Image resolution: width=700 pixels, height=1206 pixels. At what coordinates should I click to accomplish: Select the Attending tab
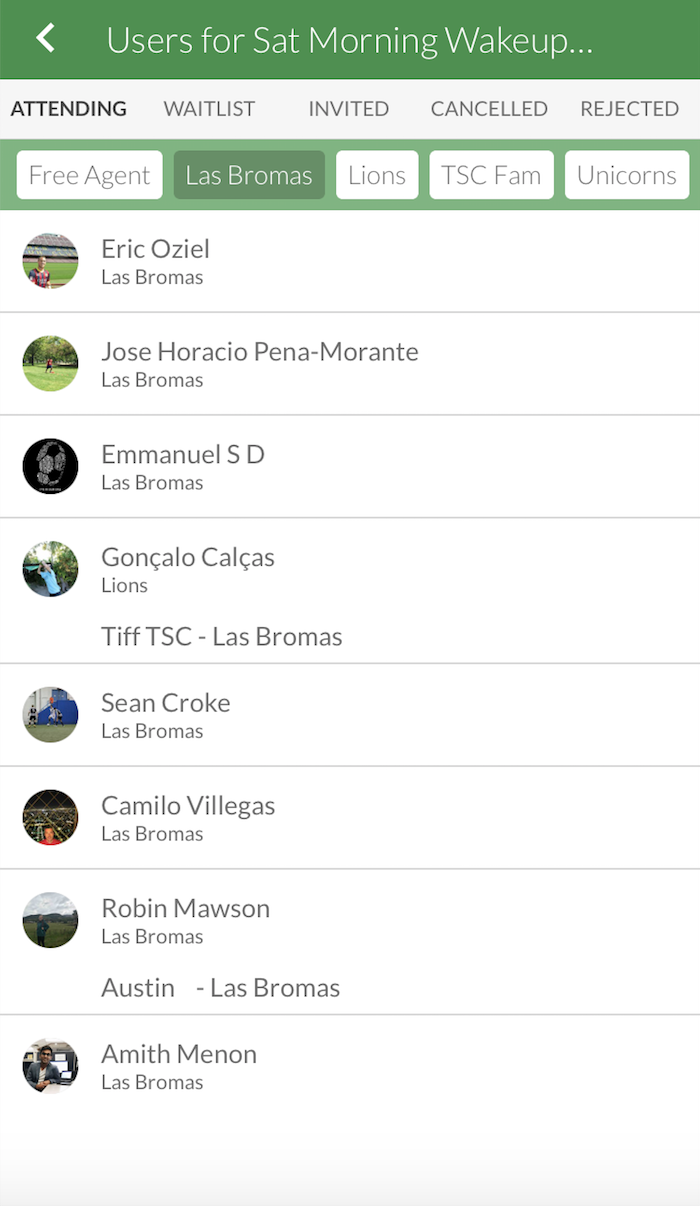point(68,109)
